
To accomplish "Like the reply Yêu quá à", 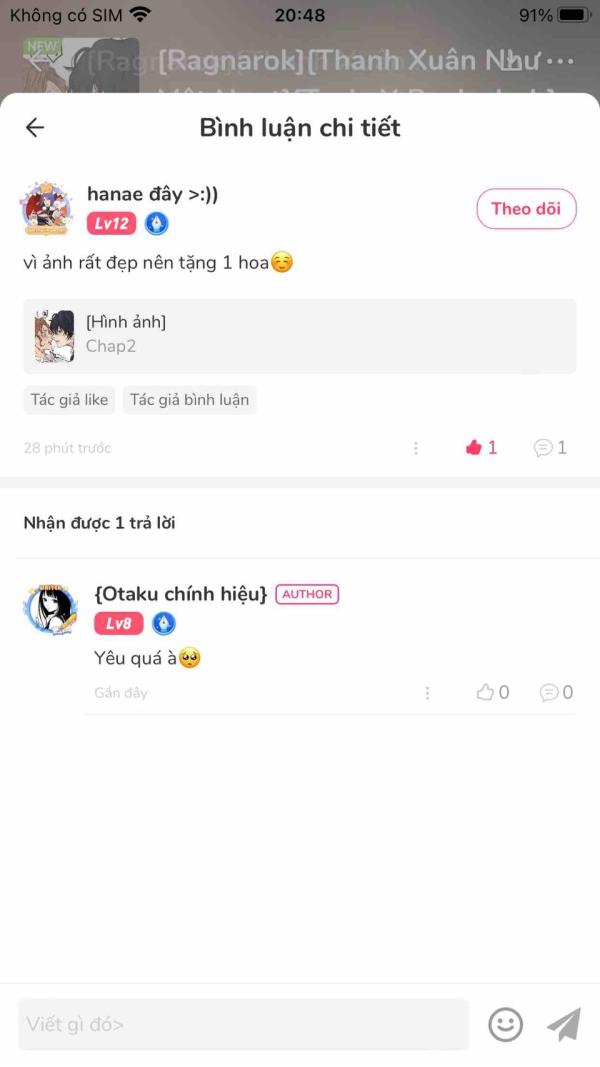I will click(x=493, y=693).
